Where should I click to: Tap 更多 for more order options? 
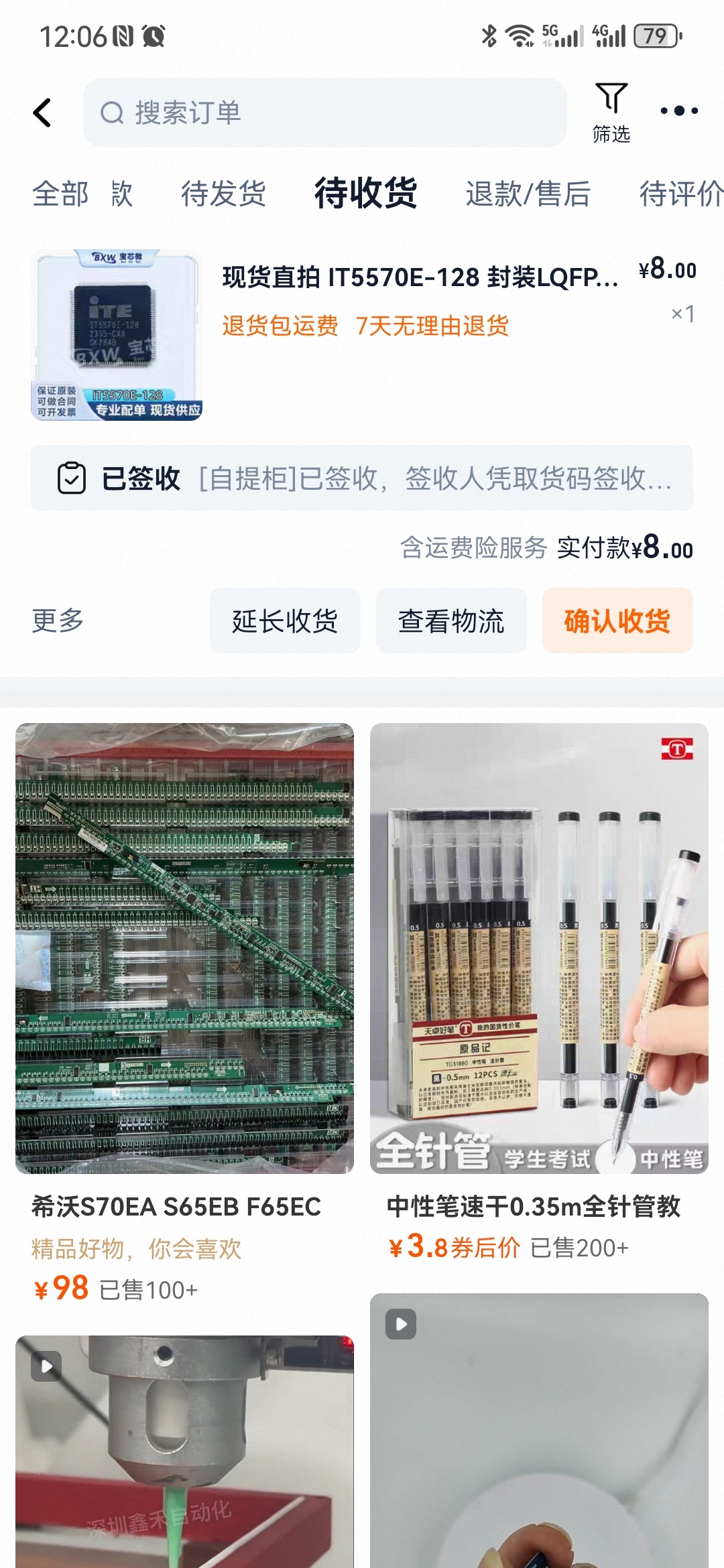(x=58, y=620)
